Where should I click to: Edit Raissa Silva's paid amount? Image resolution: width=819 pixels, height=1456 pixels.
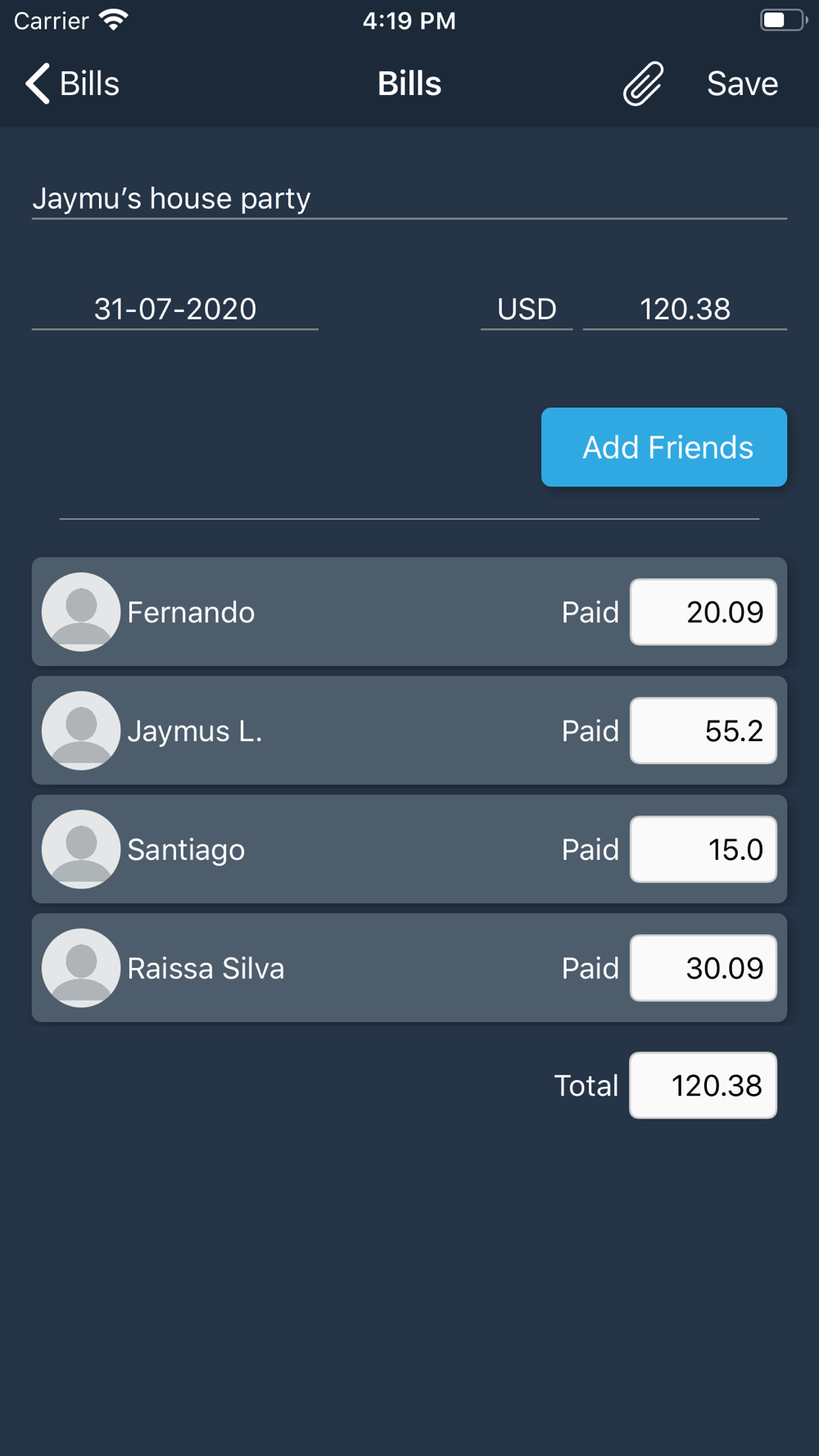pos(704,968)
